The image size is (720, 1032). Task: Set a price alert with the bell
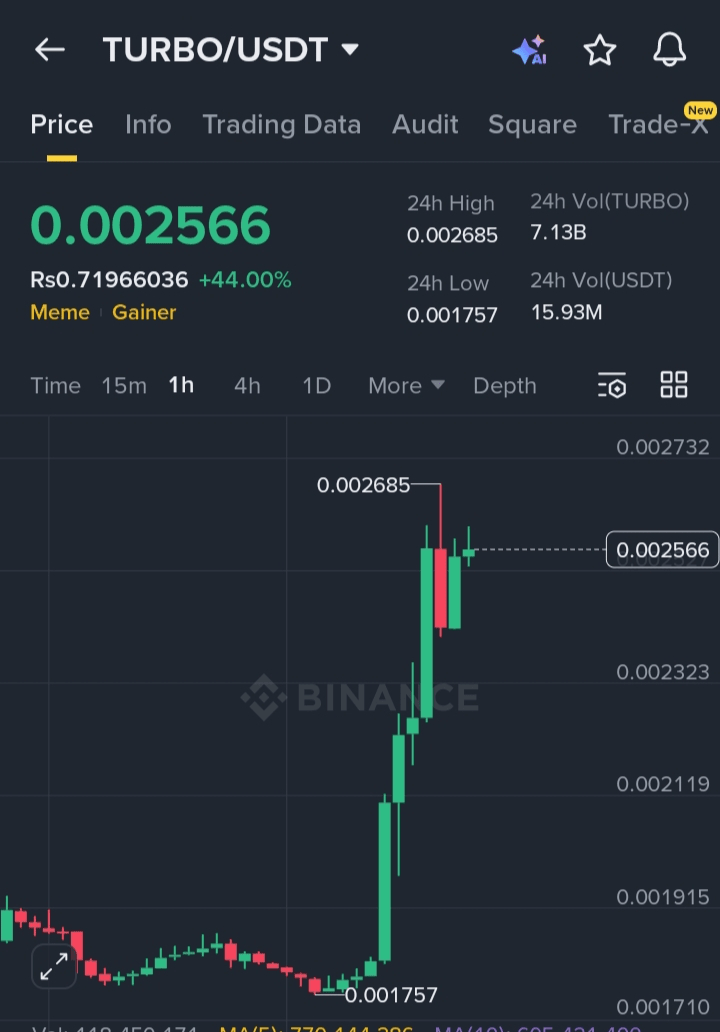tap(669, 50)
